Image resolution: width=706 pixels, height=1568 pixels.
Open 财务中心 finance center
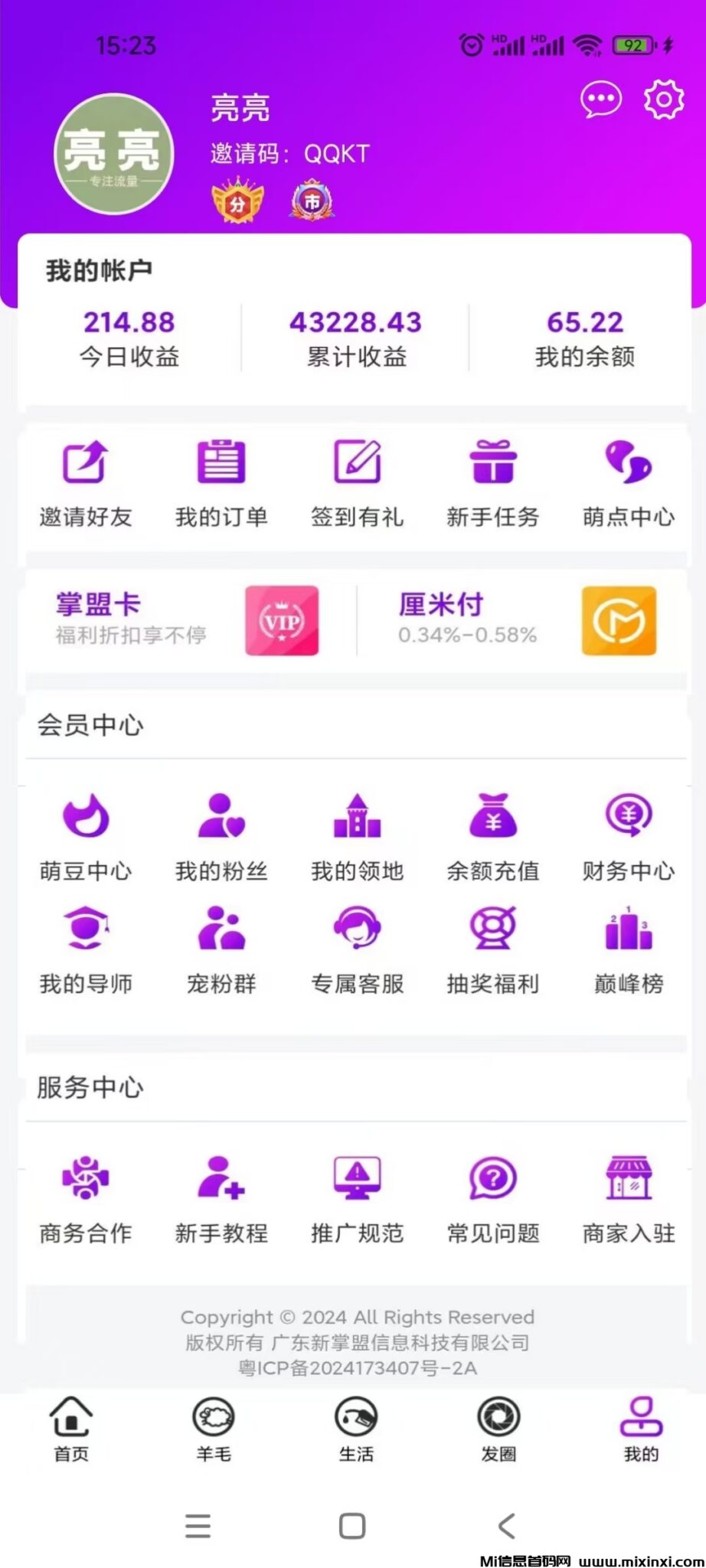pos(626,835)
